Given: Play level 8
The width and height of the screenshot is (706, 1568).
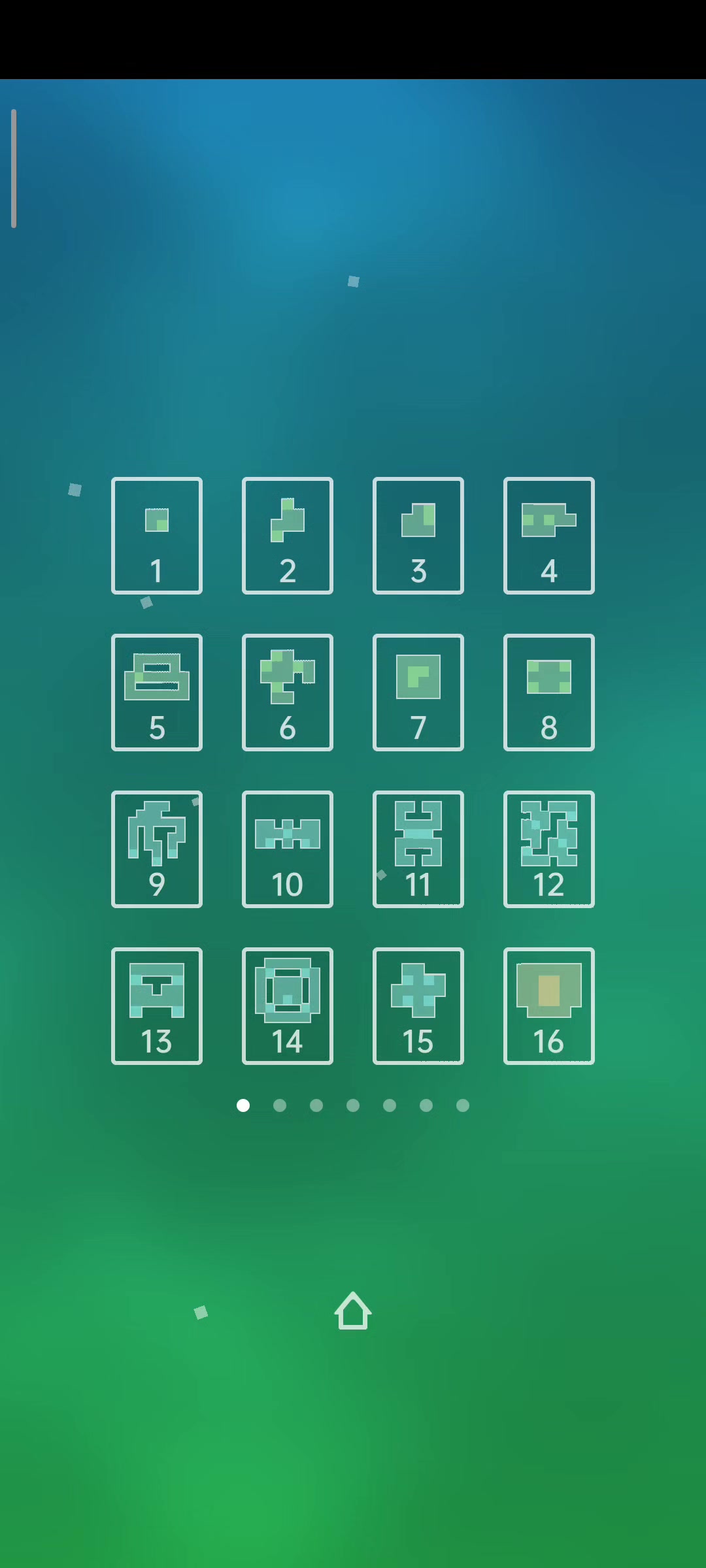Looking at the screenshot, I should pos(549,693).
